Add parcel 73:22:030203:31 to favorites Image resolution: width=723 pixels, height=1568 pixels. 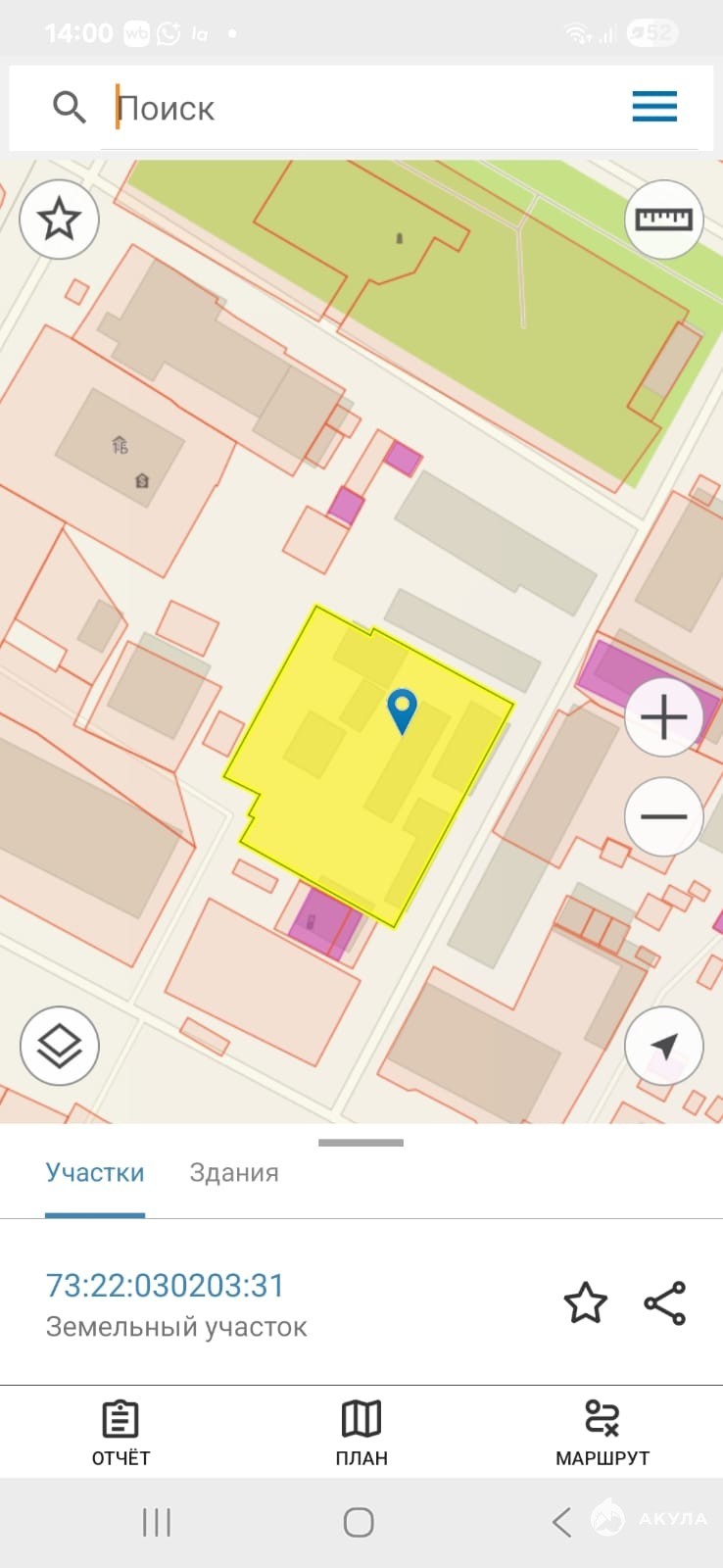click(586, 1303)
